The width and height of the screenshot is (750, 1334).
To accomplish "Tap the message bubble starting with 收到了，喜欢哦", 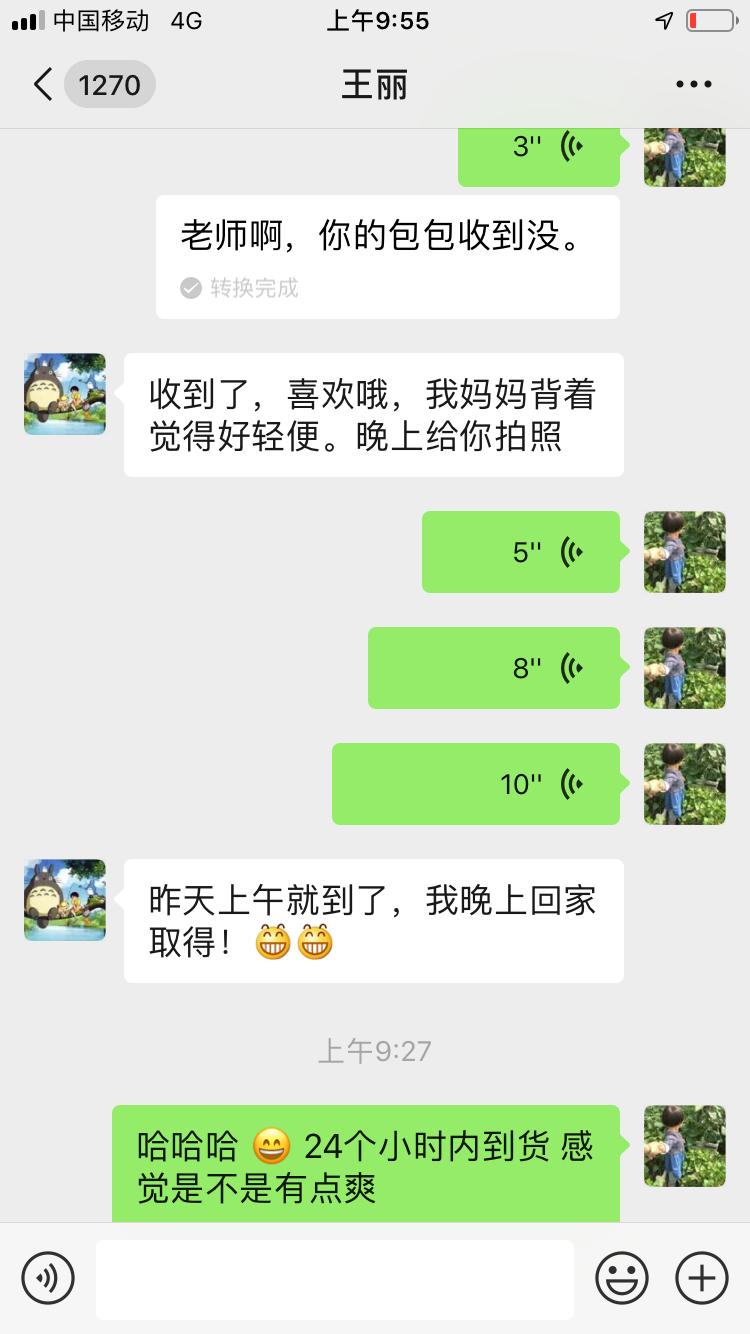I will [373, 414].
